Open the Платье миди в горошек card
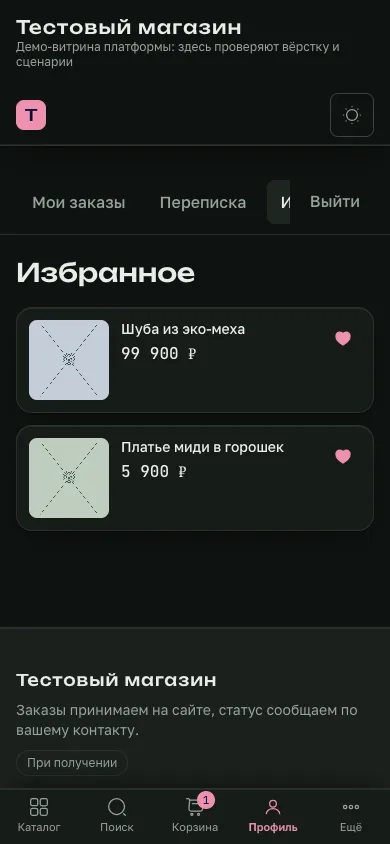390x844 pixels. 195,478
